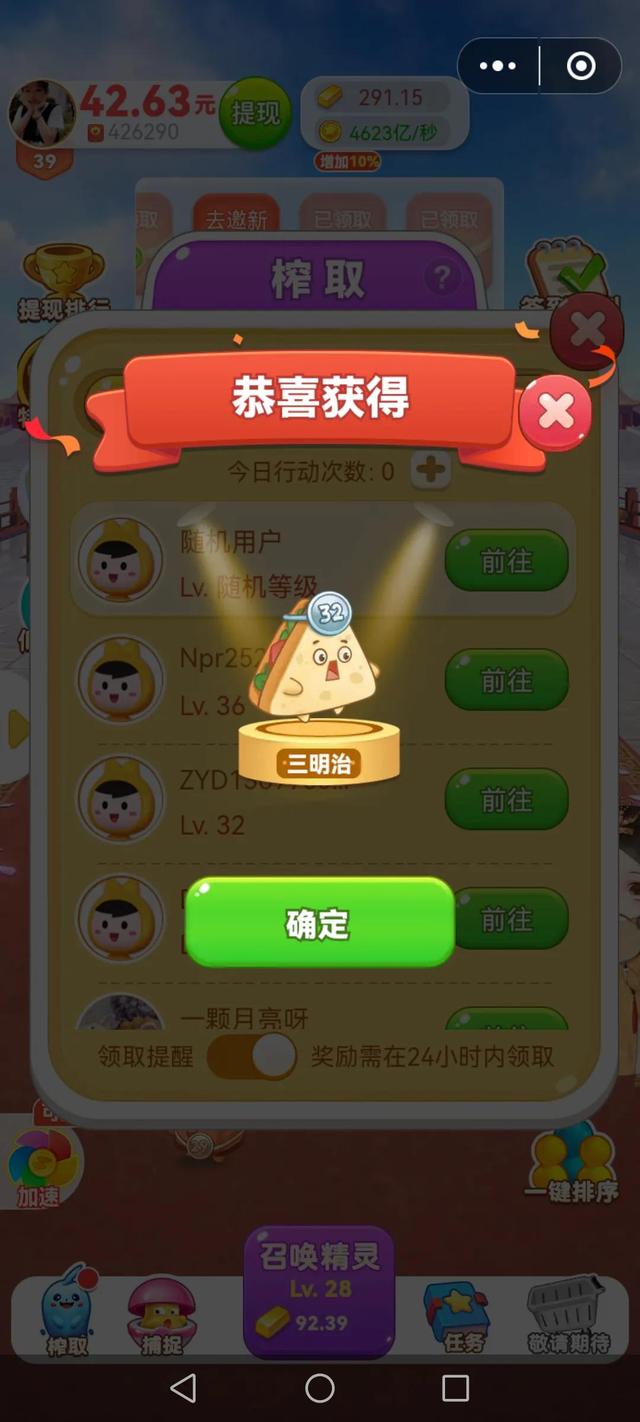Go back with system back button
This screenshot has height=1422, width=640.
click(x=183, y=1387)
